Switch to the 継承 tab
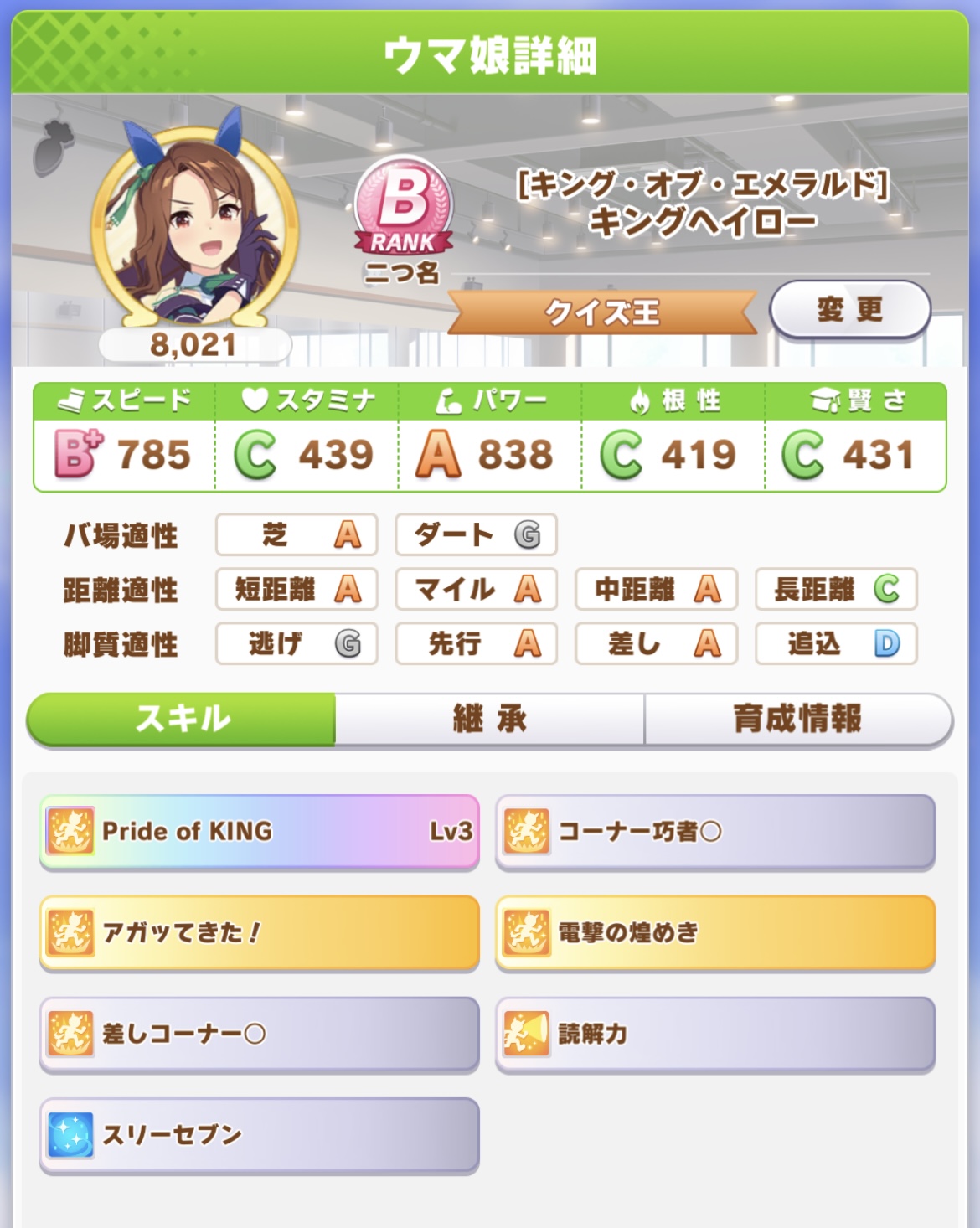The image size is (980, 1228). click(490, 719)
